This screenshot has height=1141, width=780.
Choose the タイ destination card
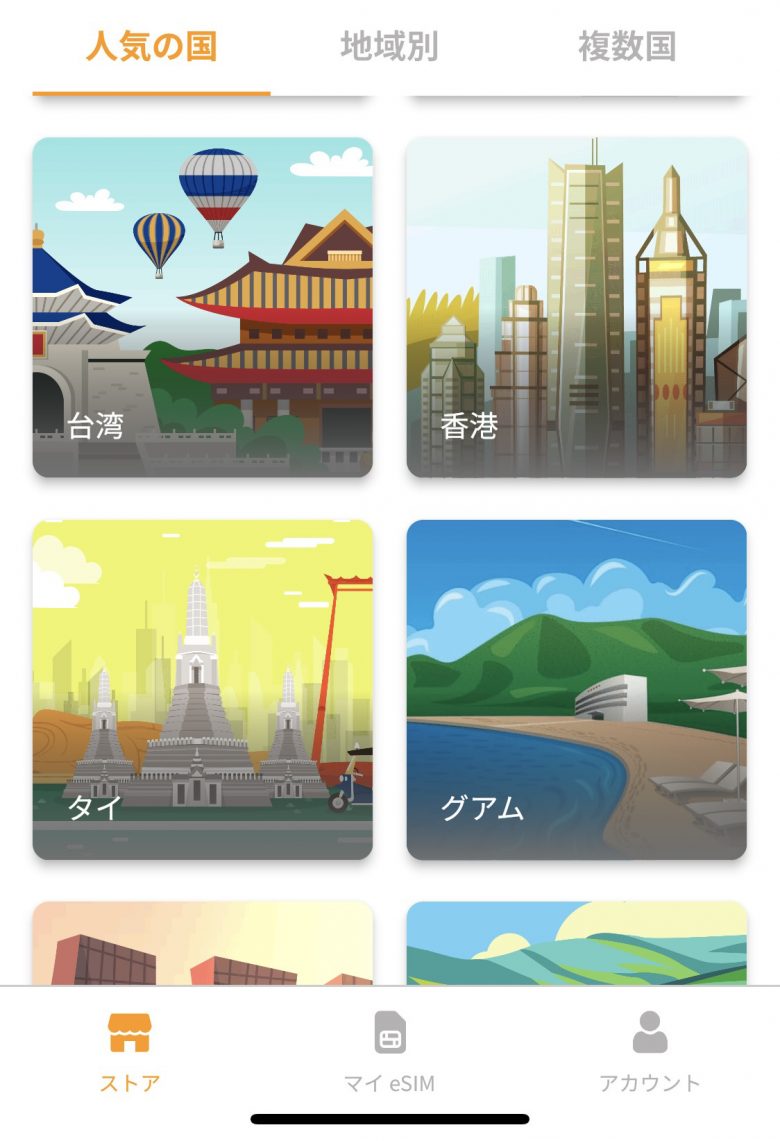pyautogui.click(x=203, y=689)
